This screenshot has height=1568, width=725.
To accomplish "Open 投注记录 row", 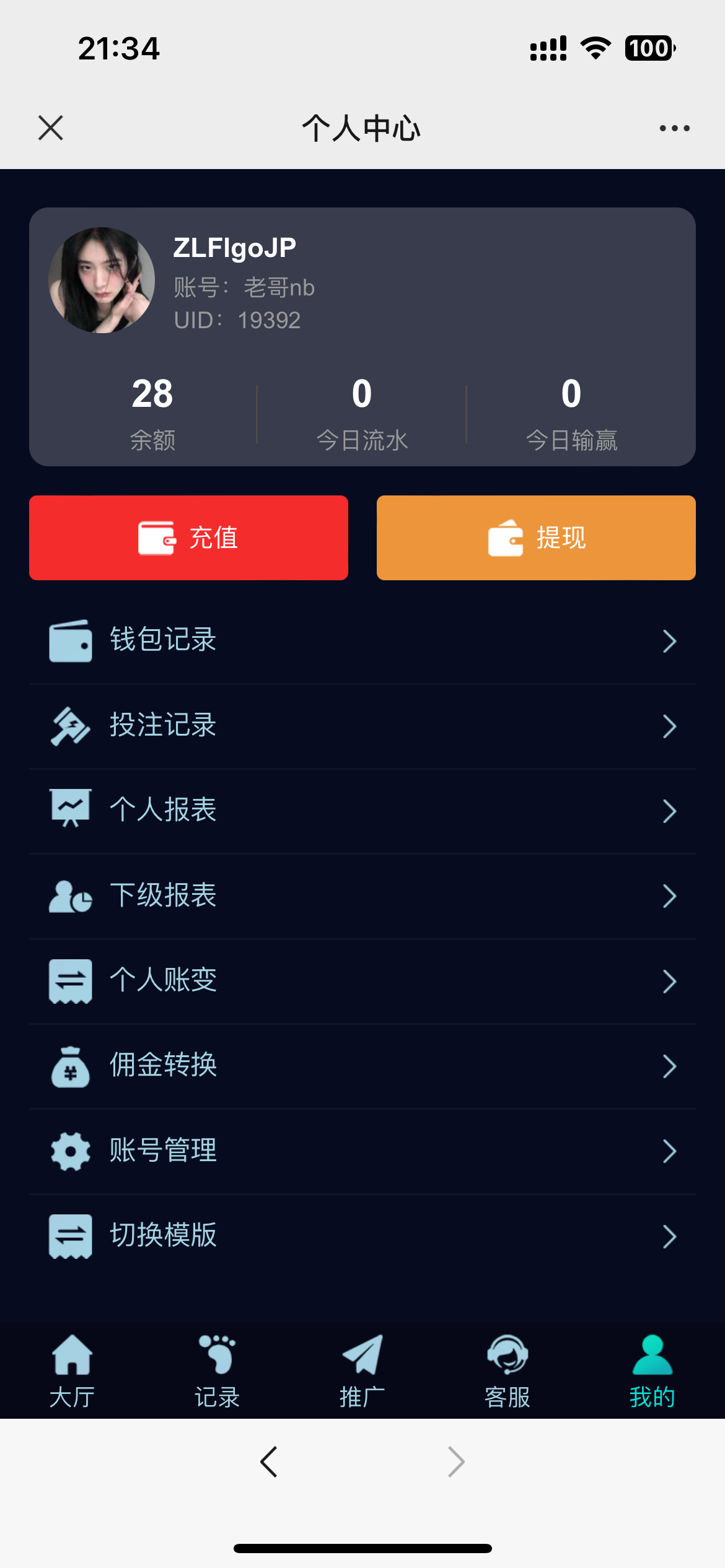I will point(362,726).
